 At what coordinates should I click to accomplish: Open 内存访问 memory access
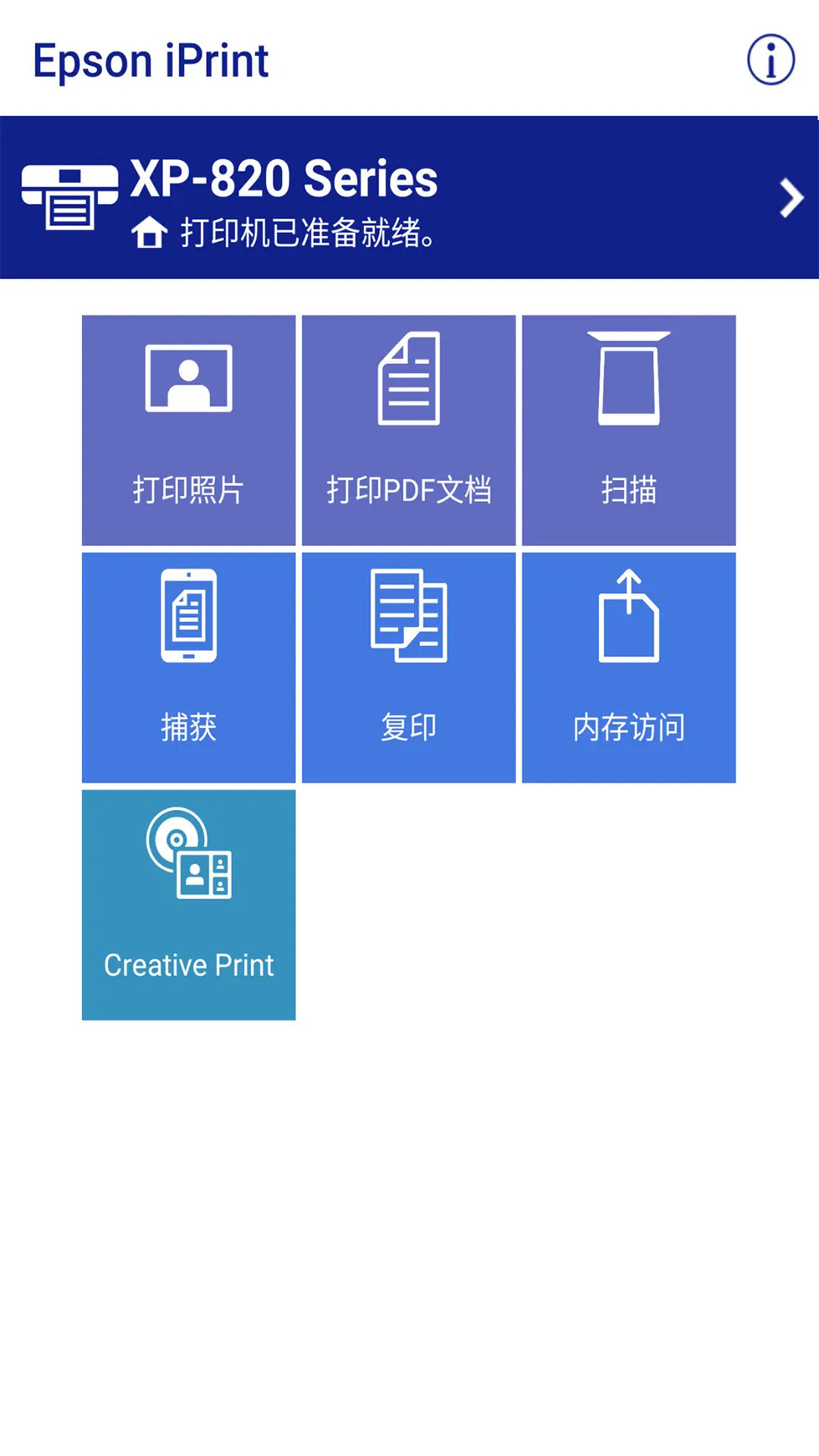click(629, 666)
